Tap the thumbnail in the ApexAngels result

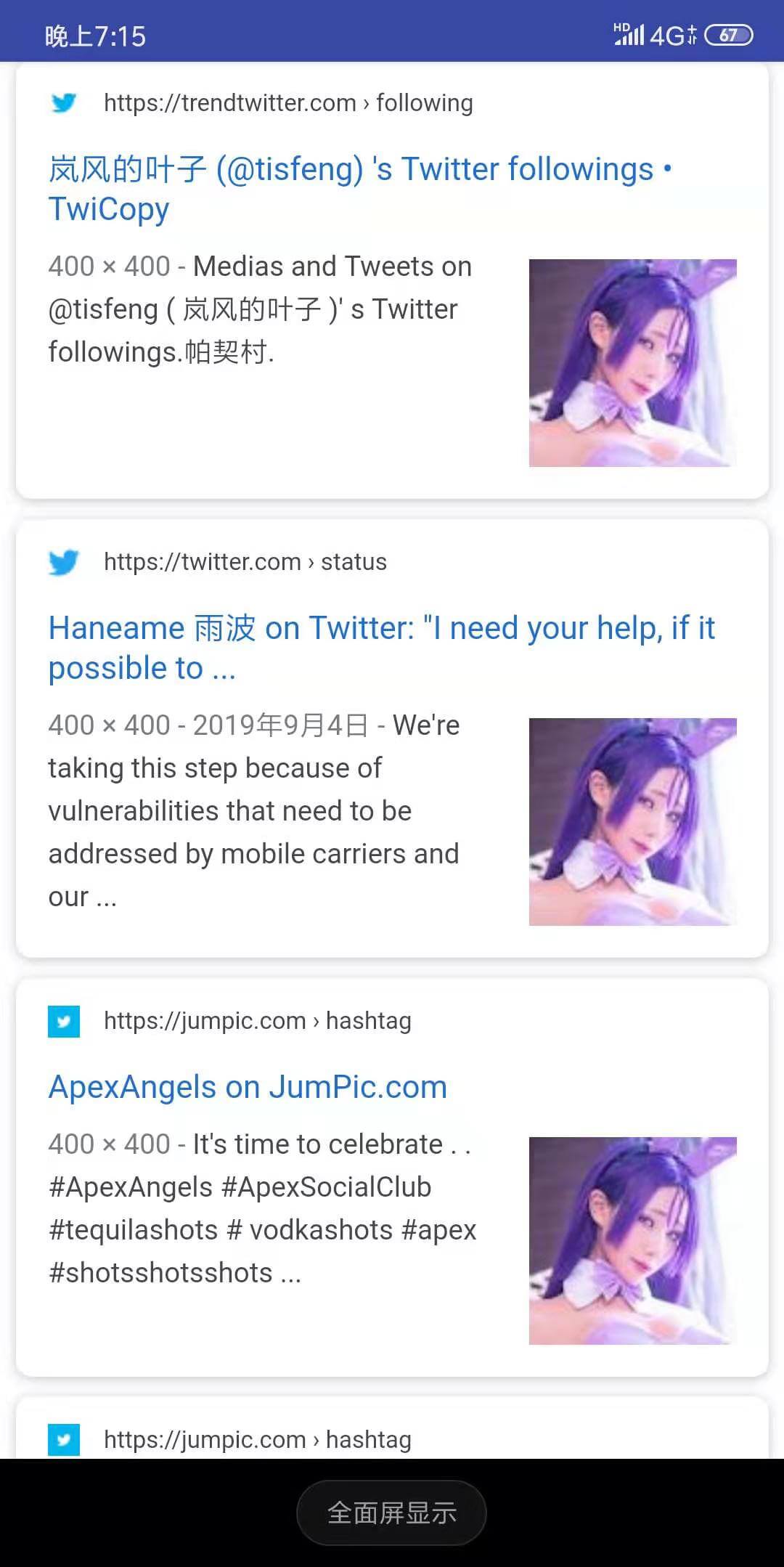(632, 1240)
